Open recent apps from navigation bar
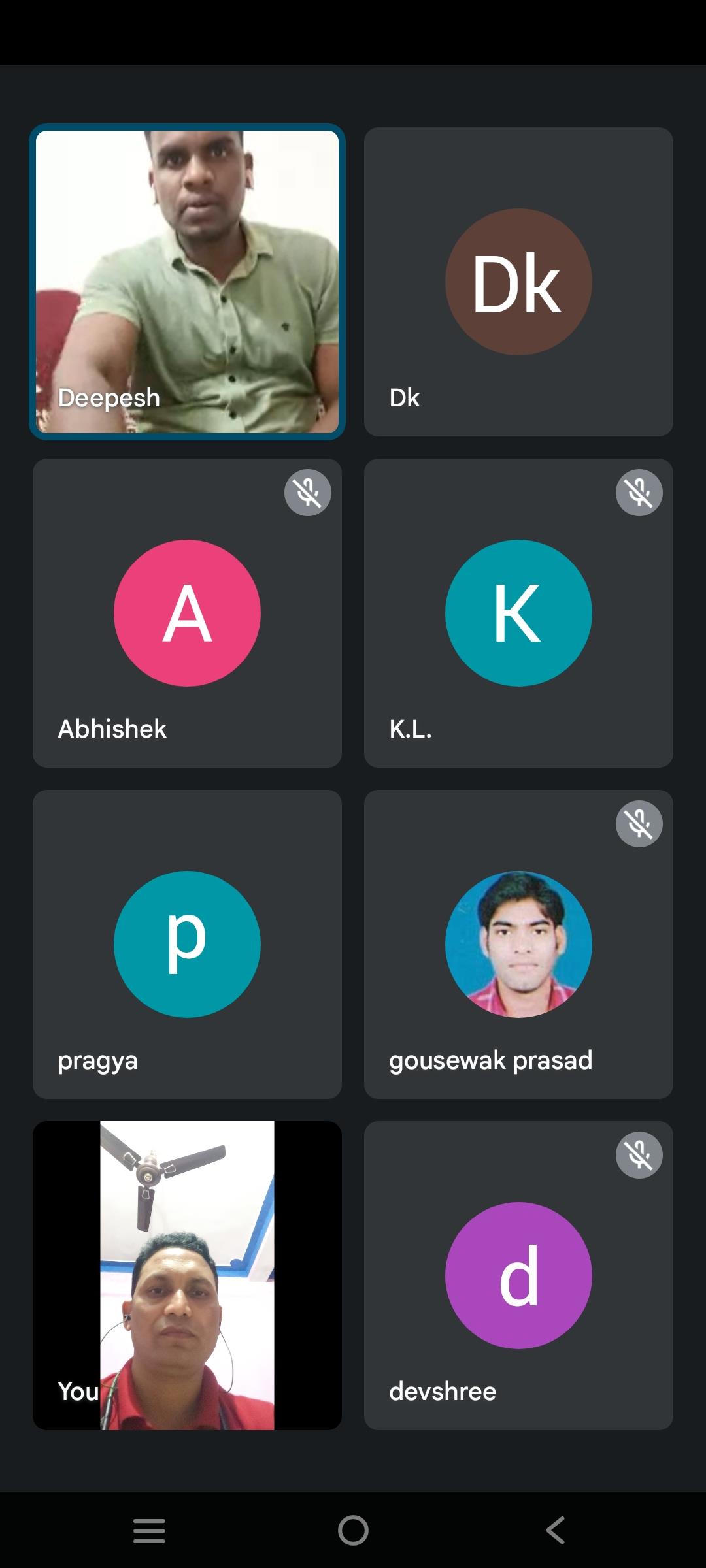 [x=149, y=1530]
